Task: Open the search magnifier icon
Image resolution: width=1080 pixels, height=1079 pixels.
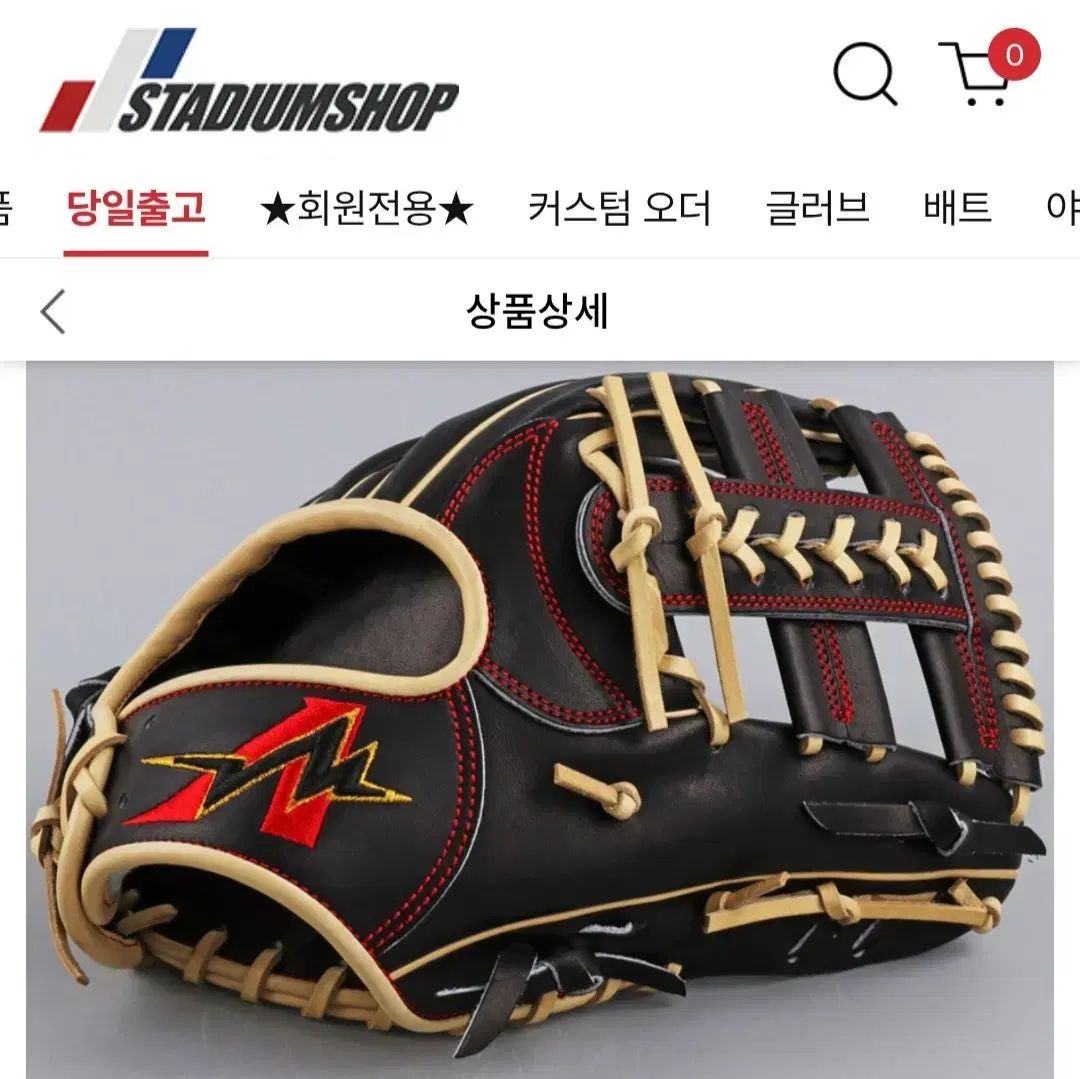Action: (864, 74)
